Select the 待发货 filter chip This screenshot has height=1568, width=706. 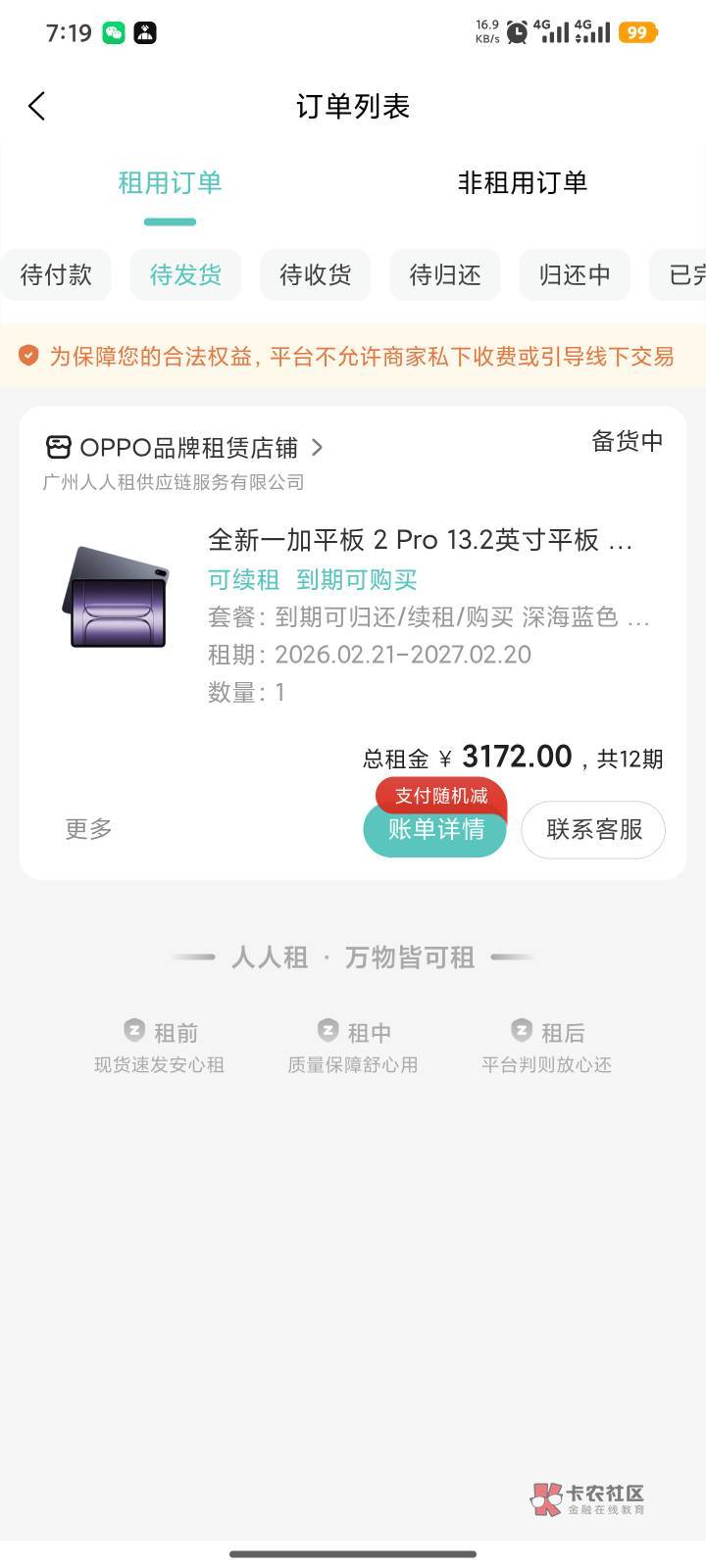pyautogui.click(x=185, y=274)
